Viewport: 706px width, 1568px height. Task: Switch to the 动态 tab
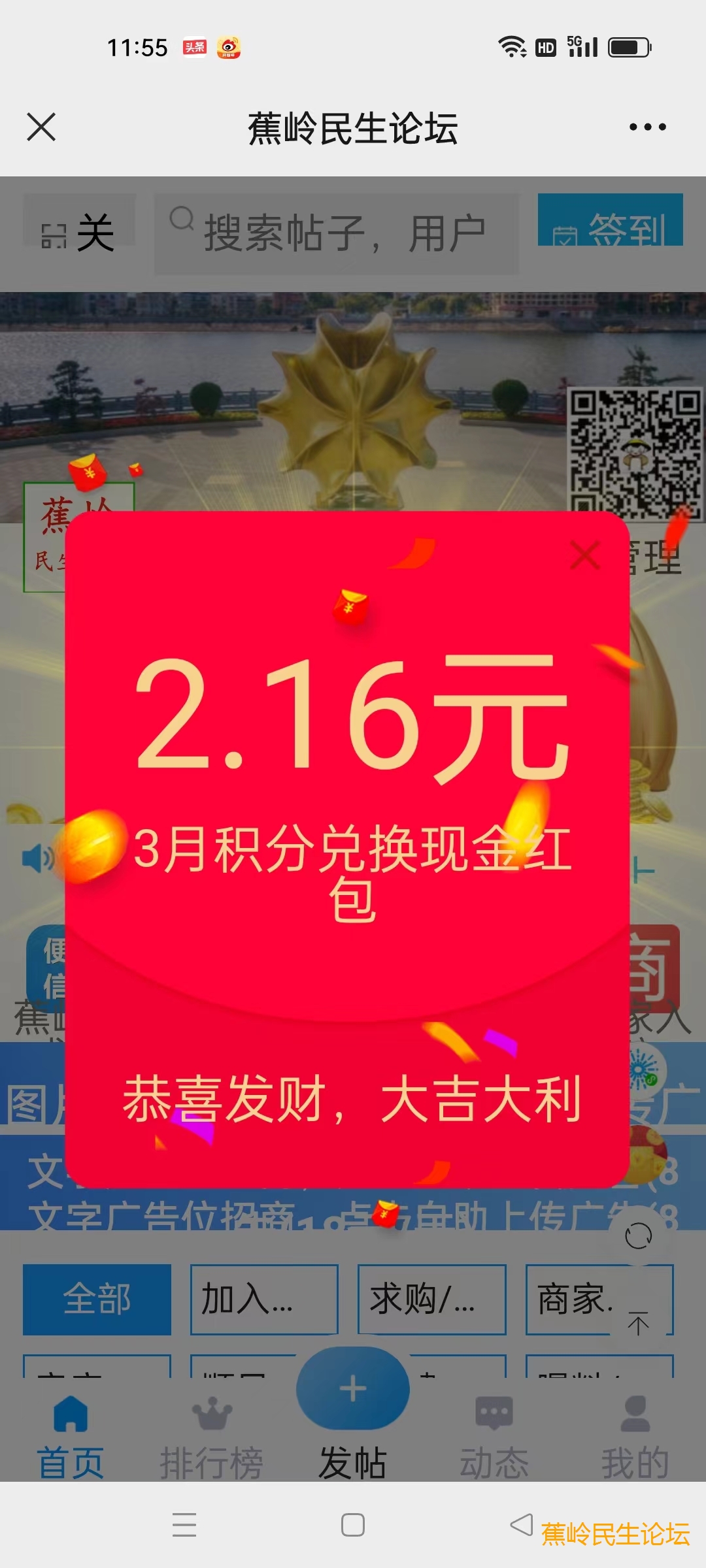(494, 1437)
